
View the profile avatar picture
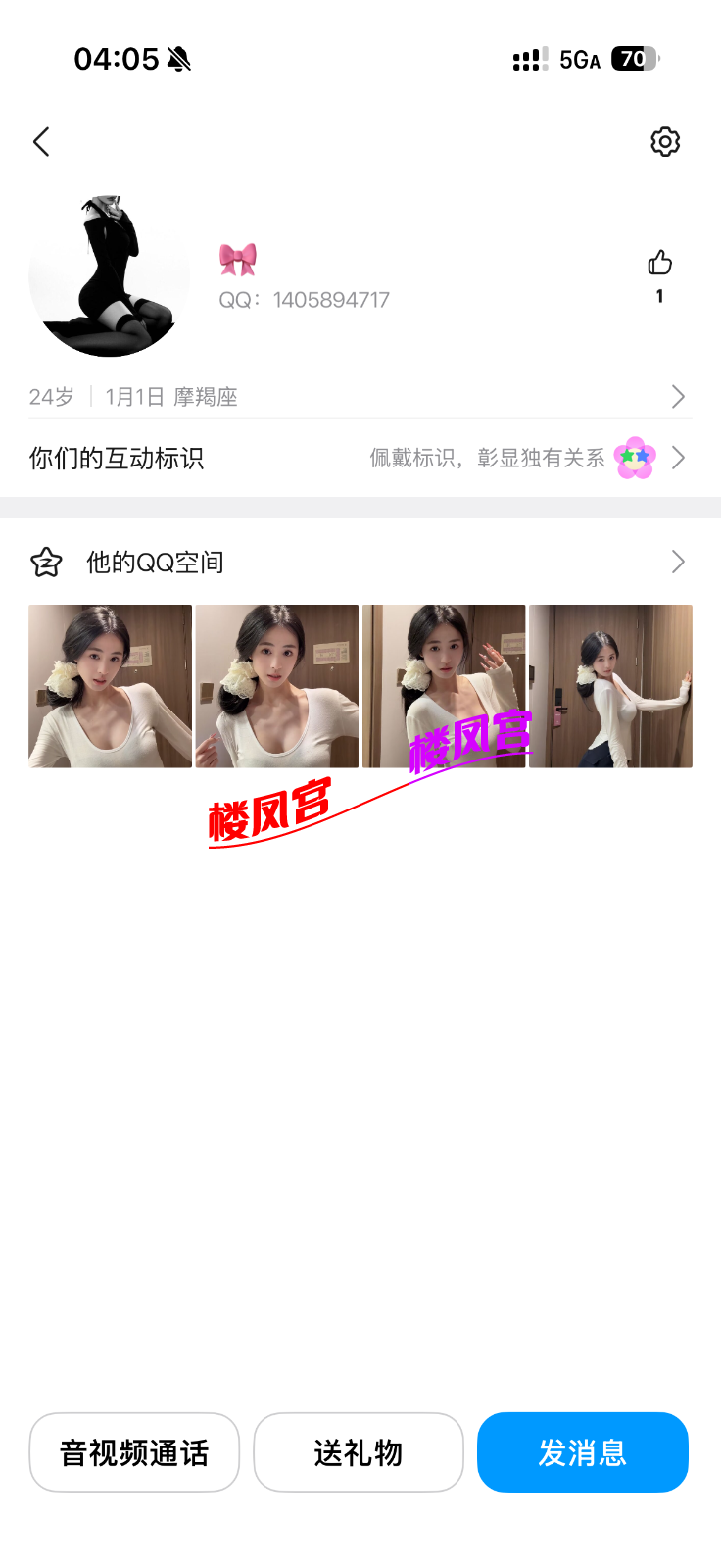click(110, 275)
